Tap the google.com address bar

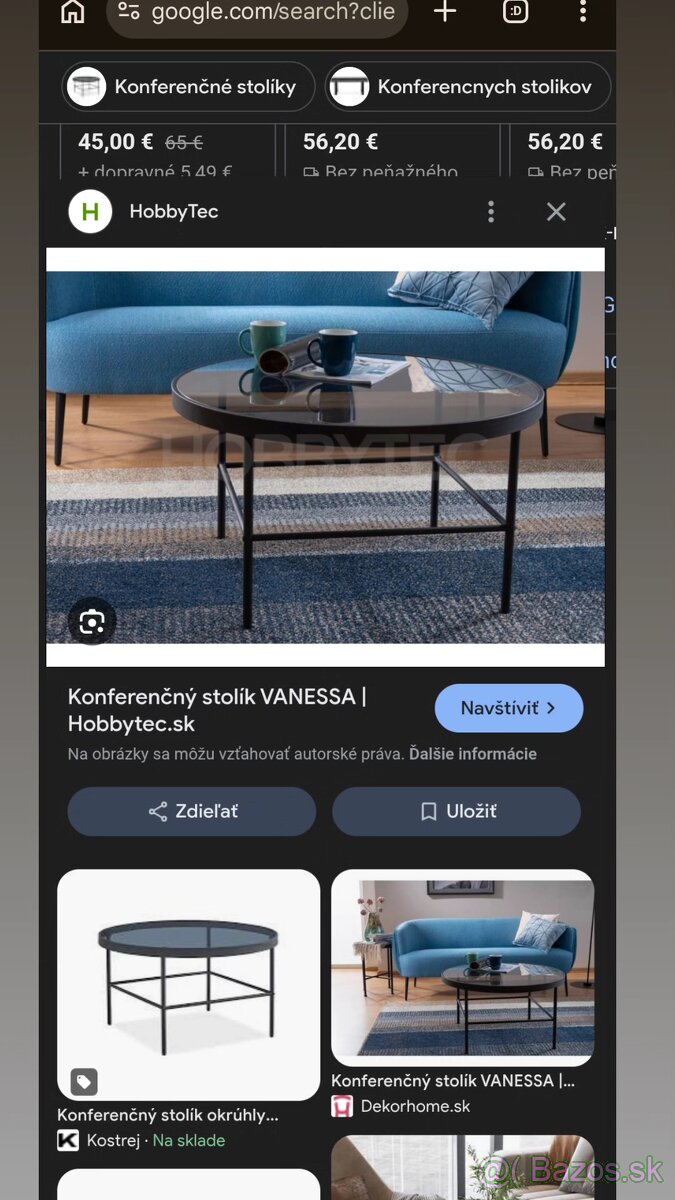point(270,14)
